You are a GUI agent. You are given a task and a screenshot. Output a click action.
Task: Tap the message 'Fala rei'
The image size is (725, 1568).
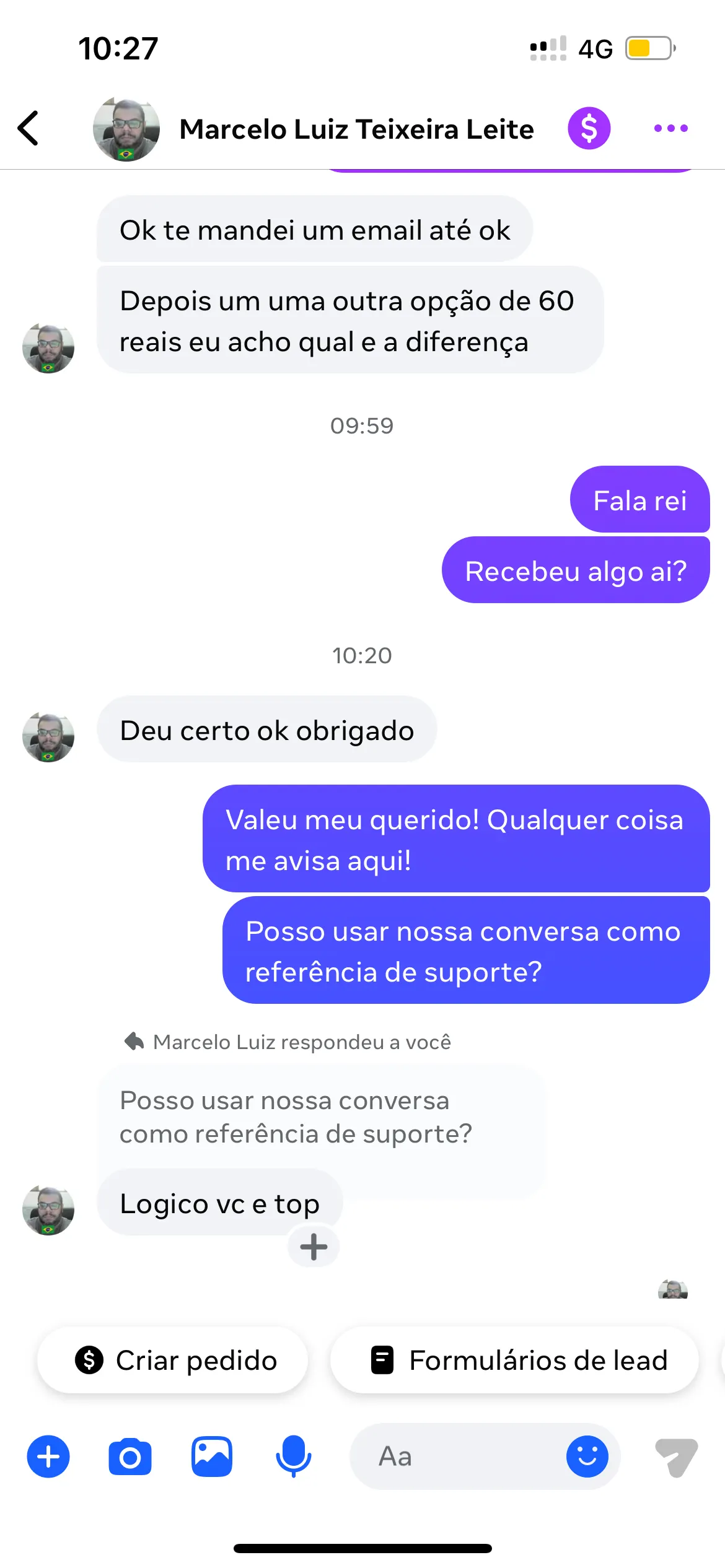click(639, 500)
